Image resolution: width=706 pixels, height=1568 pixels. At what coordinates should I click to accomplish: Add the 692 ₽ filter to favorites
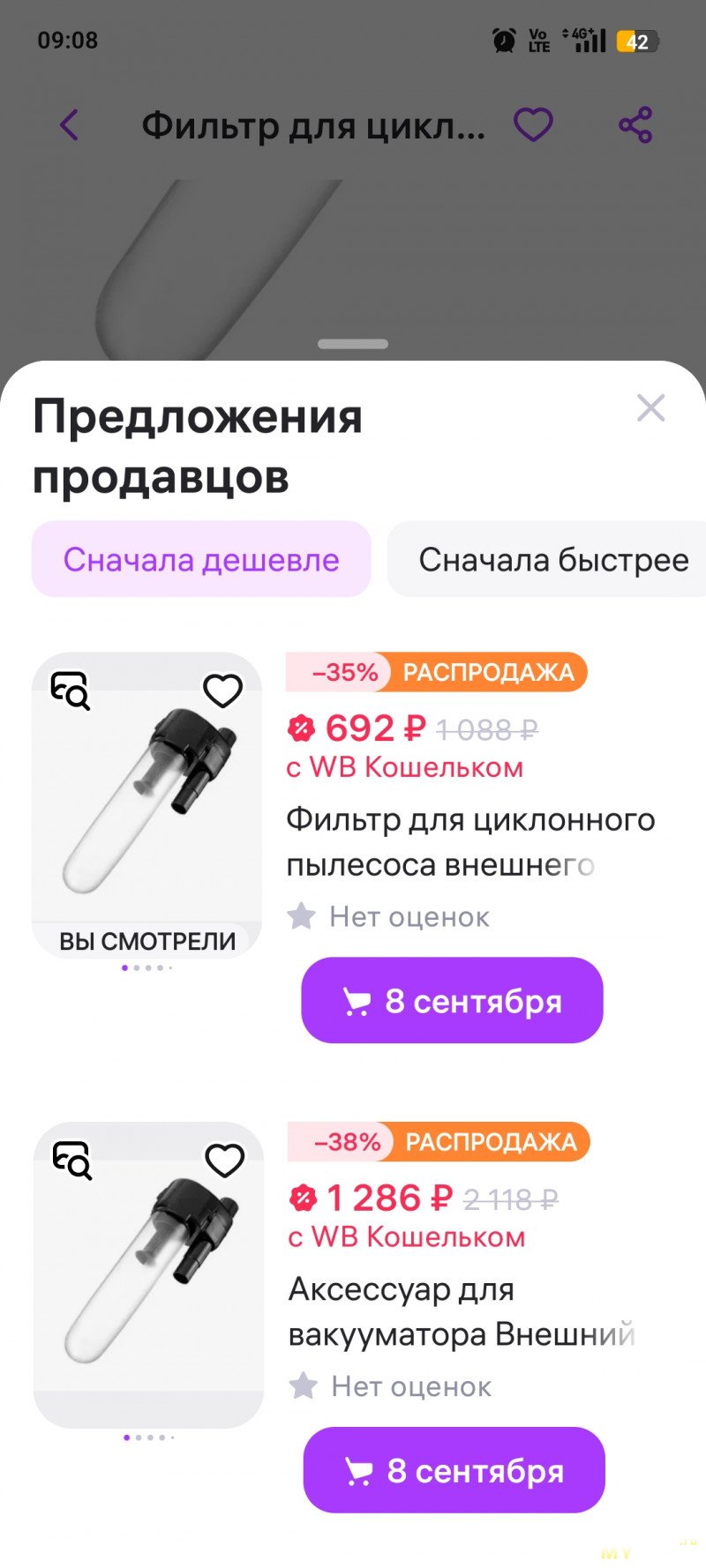pos(222,691)
